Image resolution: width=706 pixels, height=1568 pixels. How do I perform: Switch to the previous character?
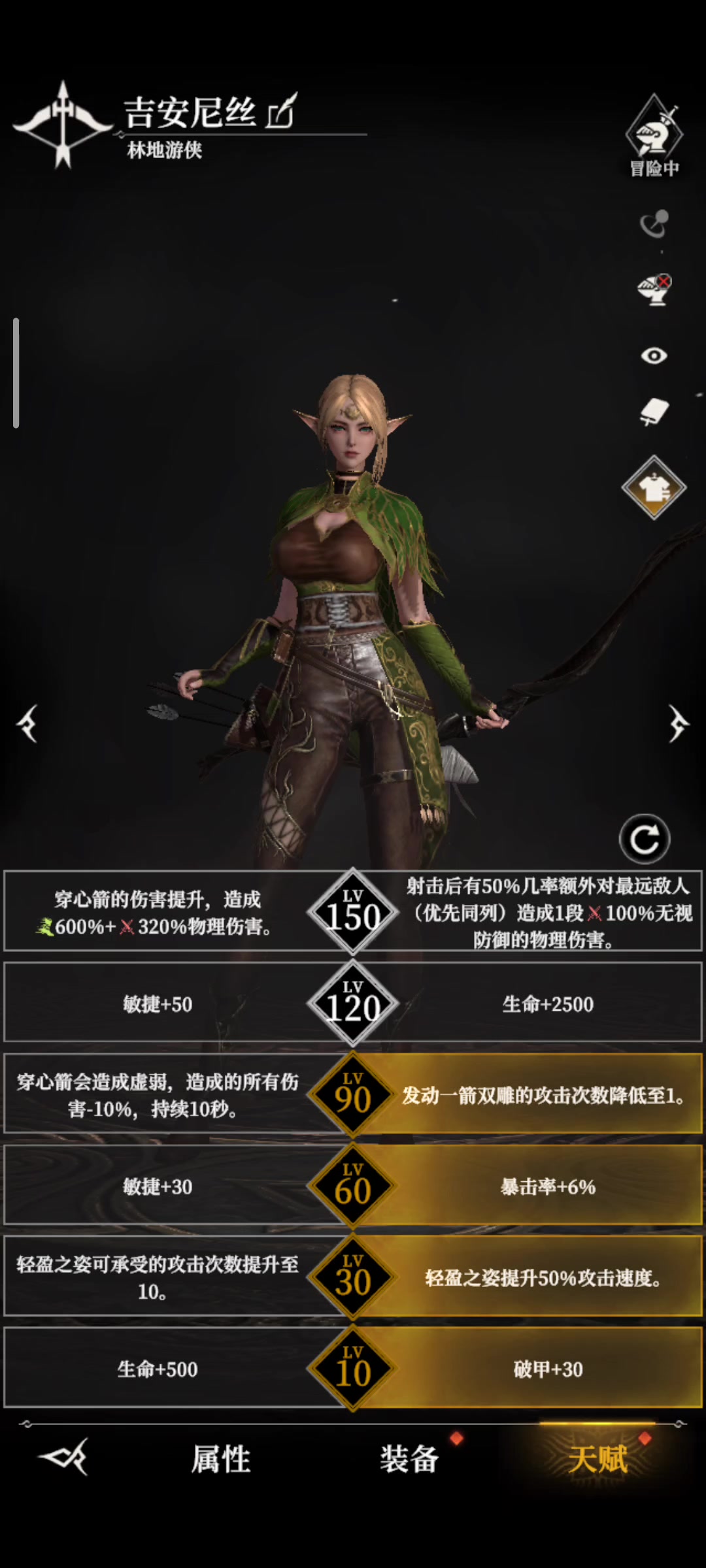click(27, 723)
